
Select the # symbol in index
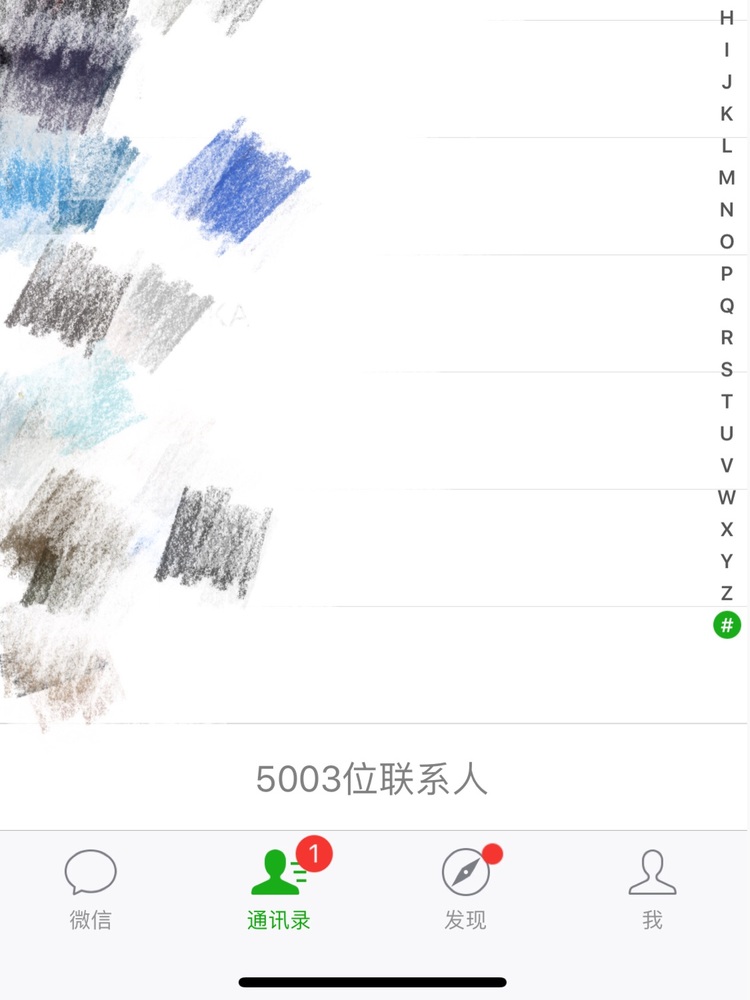click(727, 626)
